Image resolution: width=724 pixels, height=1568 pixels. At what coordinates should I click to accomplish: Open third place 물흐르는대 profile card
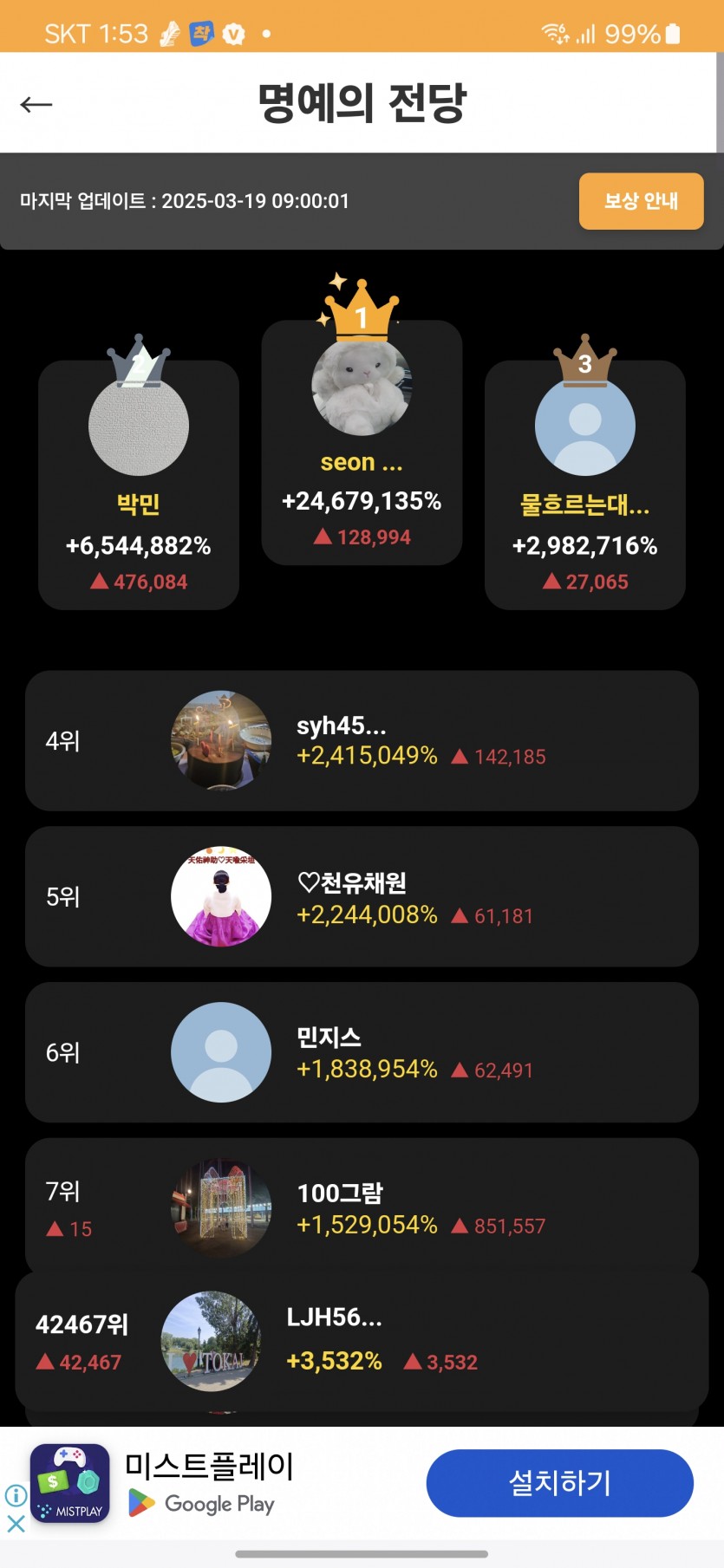585,485
